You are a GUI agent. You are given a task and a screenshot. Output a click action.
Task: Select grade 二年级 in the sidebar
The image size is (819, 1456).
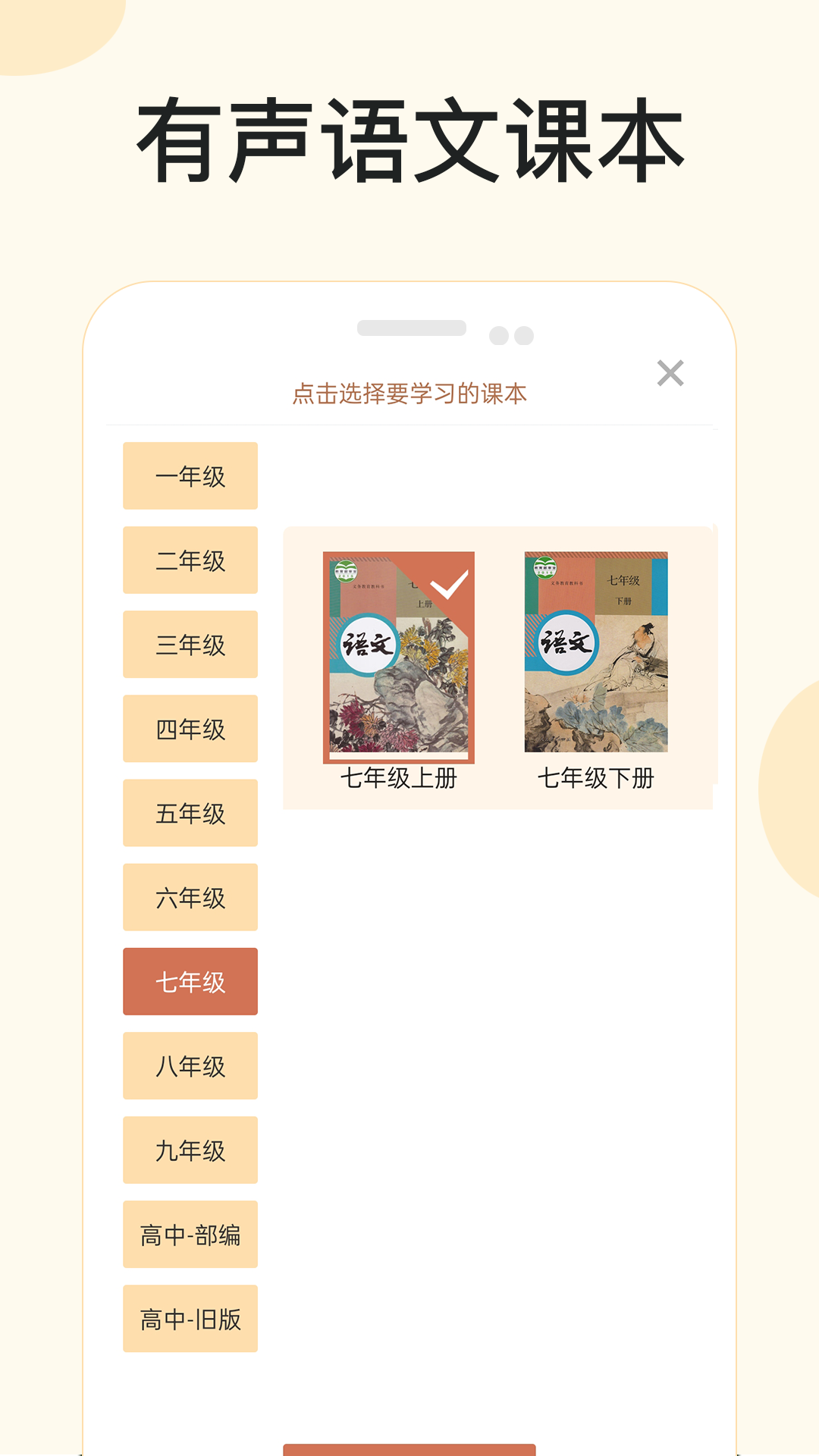pyautogui.click(x=190, y=559)
